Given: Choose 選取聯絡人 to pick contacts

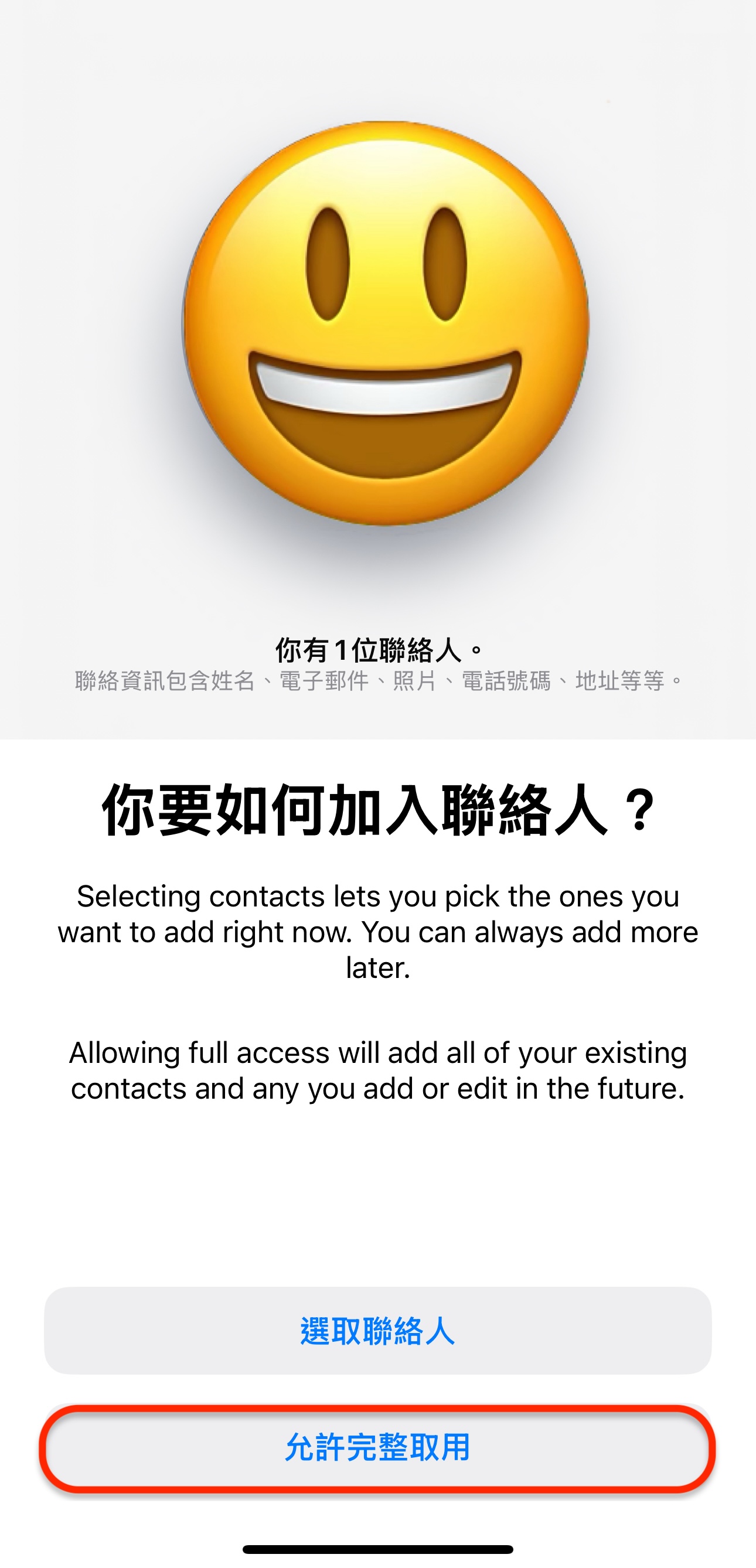Looking at the screenshot, I should tap(377, 1330).
